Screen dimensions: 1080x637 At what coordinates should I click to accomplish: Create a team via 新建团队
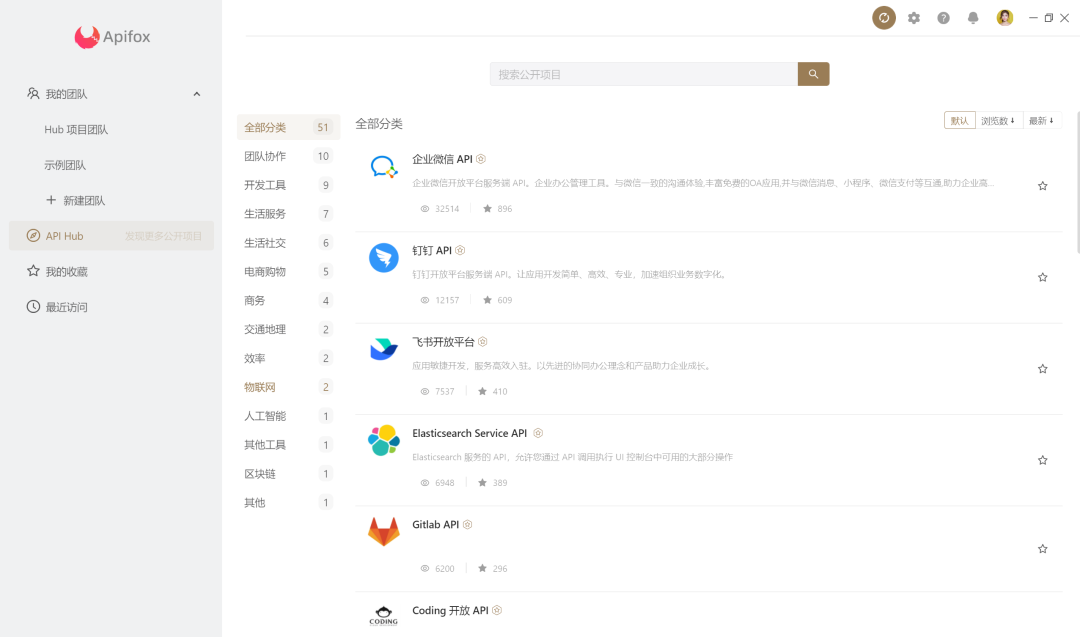pyautogui.click(x=84, y=201)
